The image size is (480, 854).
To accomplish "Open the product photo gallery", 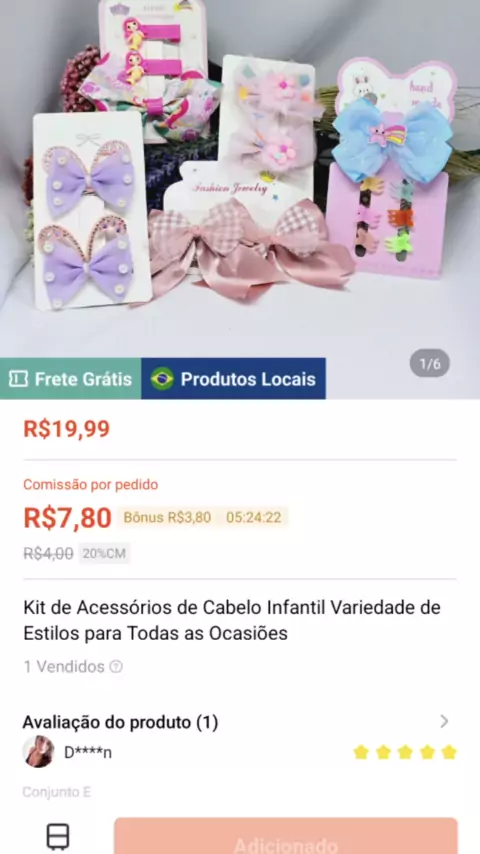I will [x=240, y=199].
